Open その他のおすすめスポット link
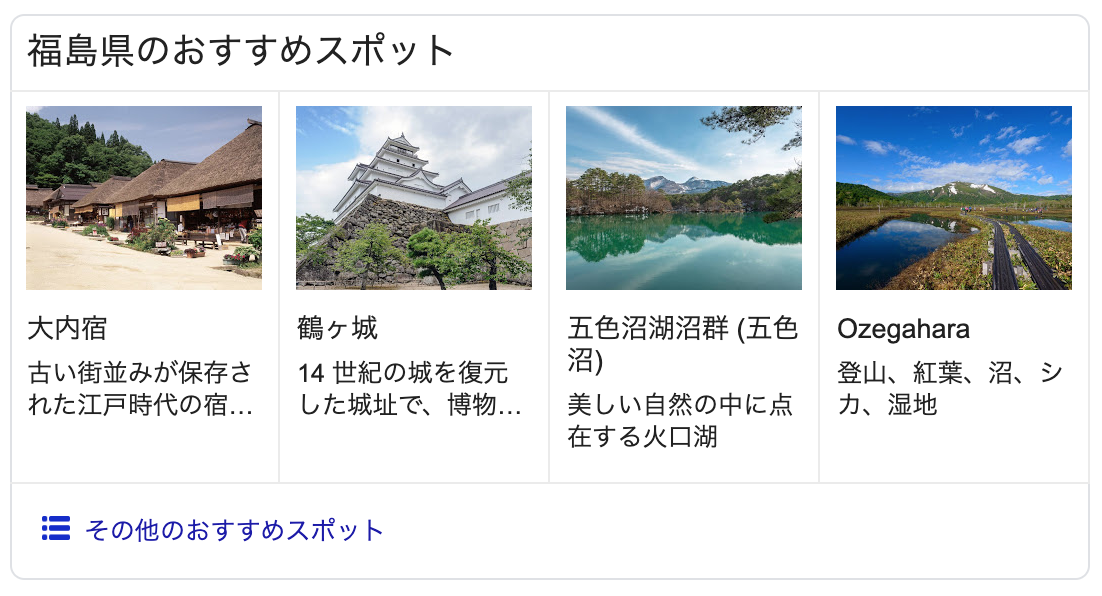This screenshot has width=1102, height=596. point(234,530)
